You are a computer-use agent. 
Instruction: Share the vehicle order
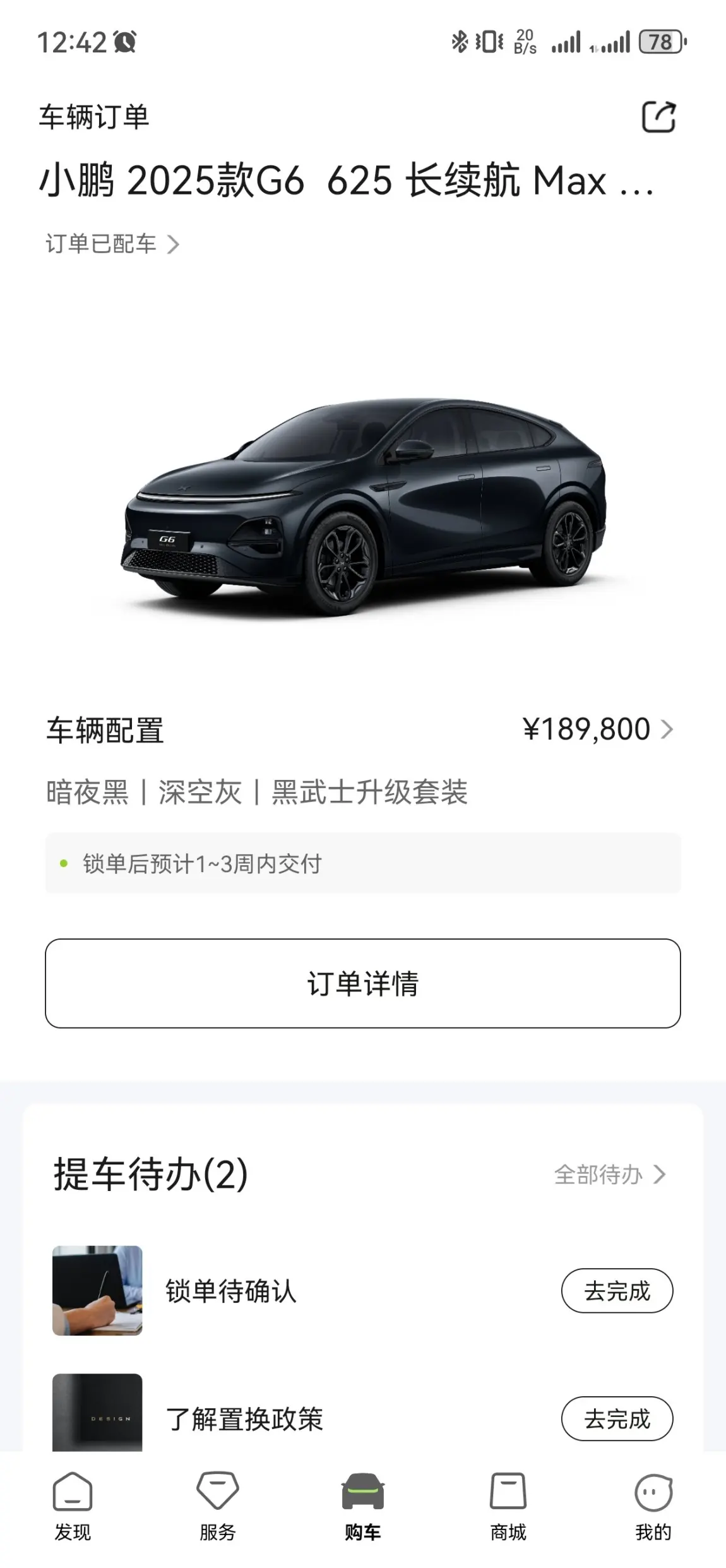(x=658, y=117)
